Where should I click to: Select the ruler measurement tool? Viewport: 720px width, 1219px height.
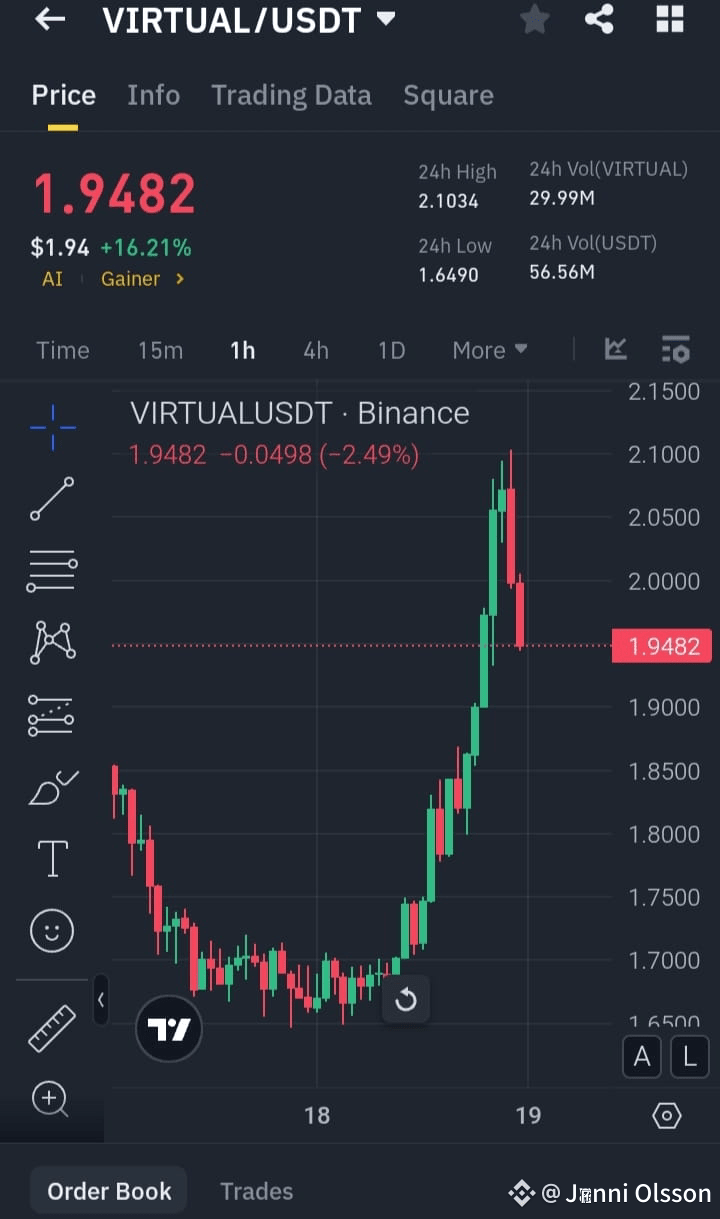point(51,1027)
